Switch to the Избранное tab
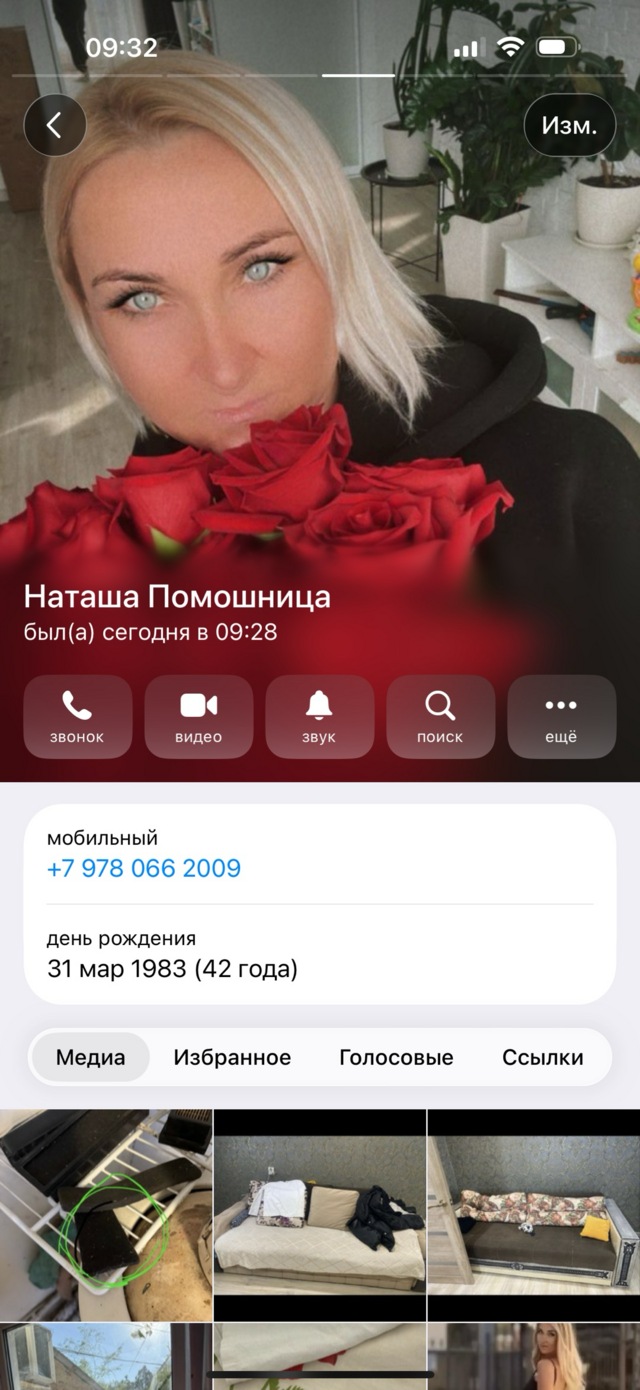 click(x=232, y=1057)
